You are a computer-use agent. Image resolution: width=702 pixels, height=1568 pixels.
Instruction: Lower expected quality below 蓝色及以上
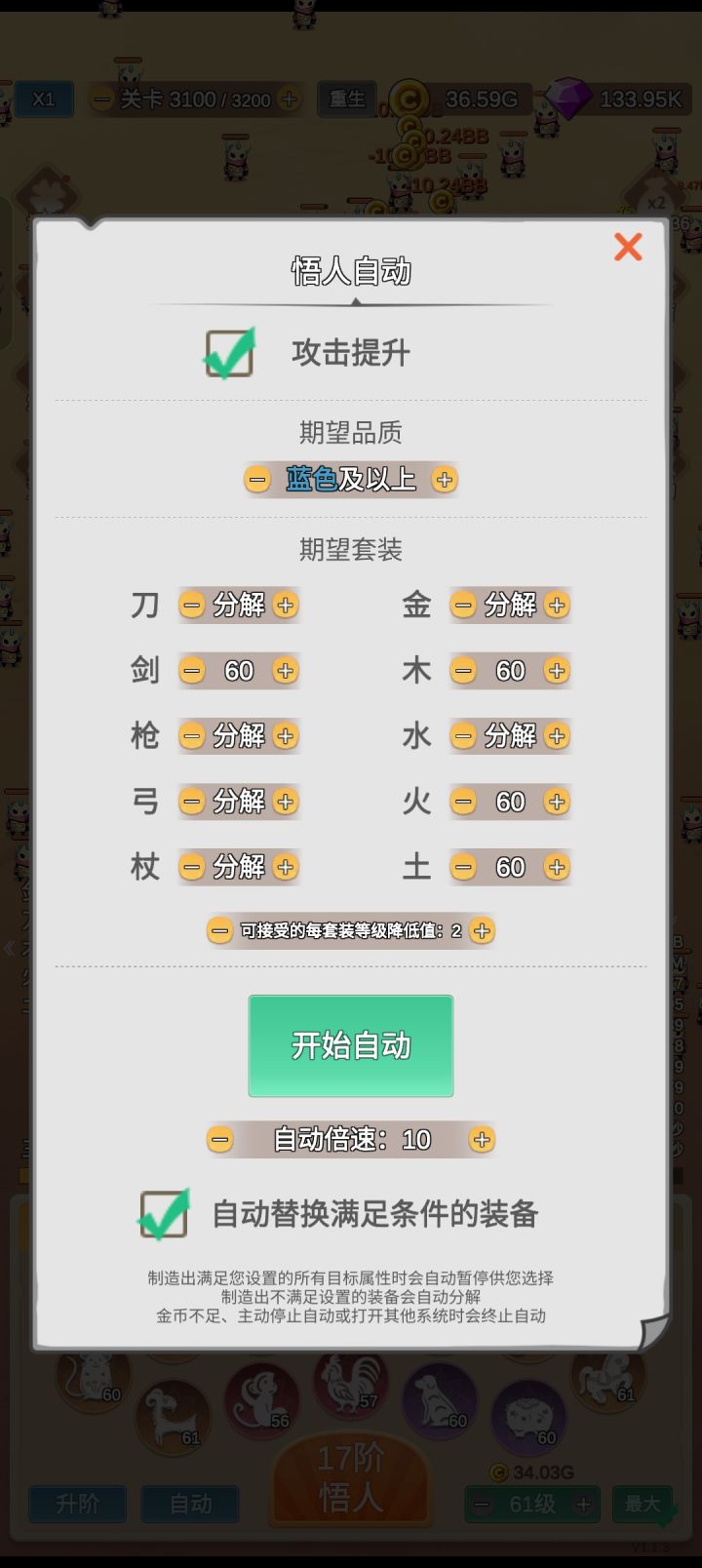pyautogui.click(x=256, y=480)
